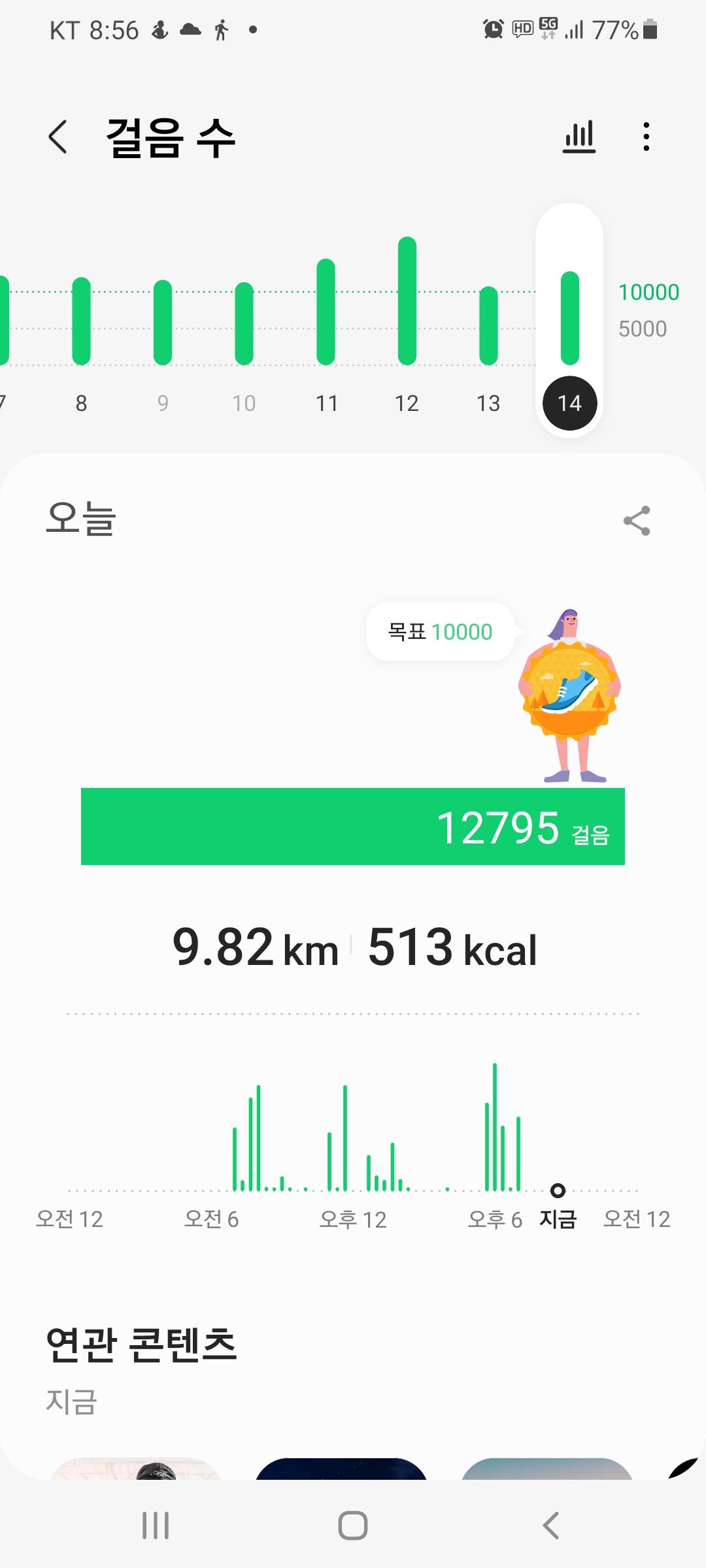This screenshot has height=1568, width=706.
Task: Open the step trends chart icon
Action: pyautogui.click(x=579, y=137)
